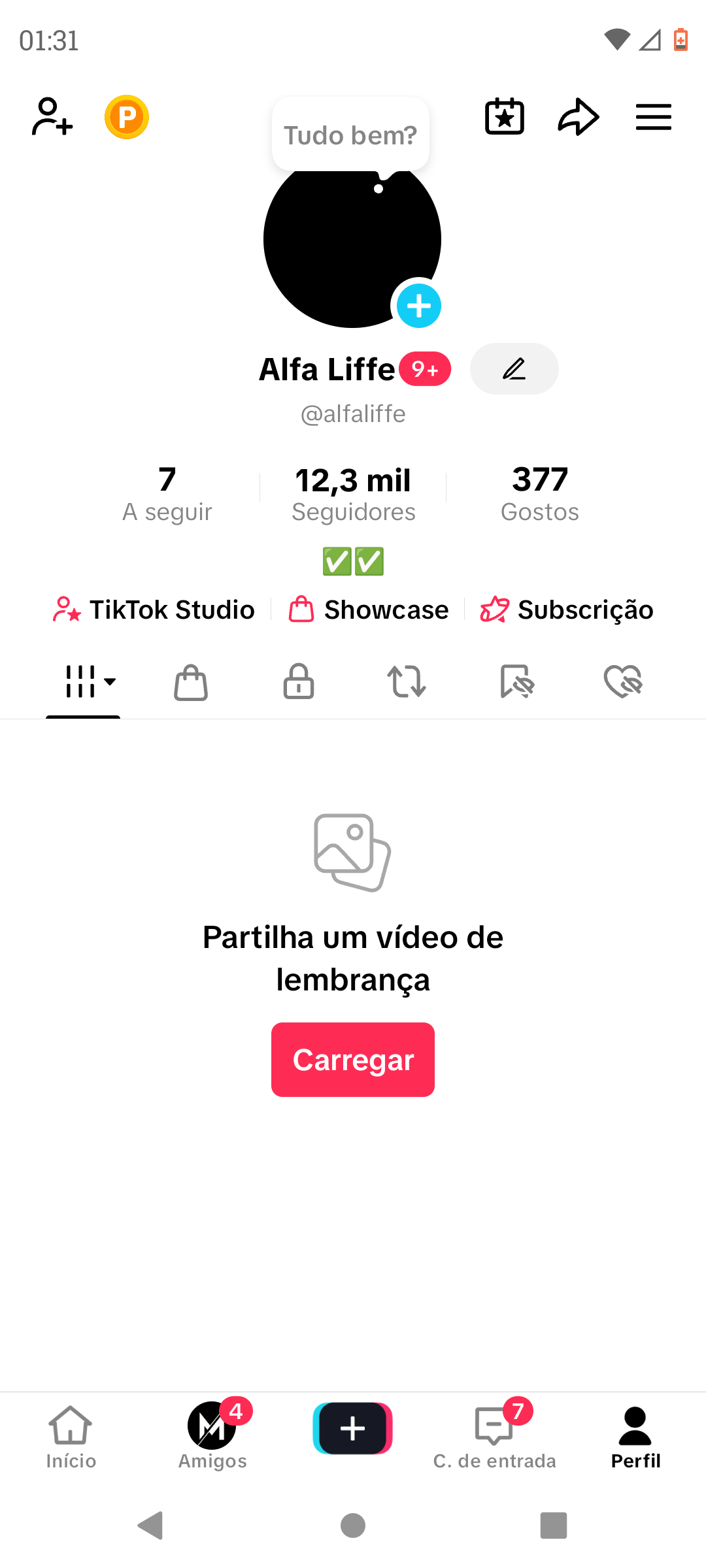Switch to the reposts tab

pos(407,682)
